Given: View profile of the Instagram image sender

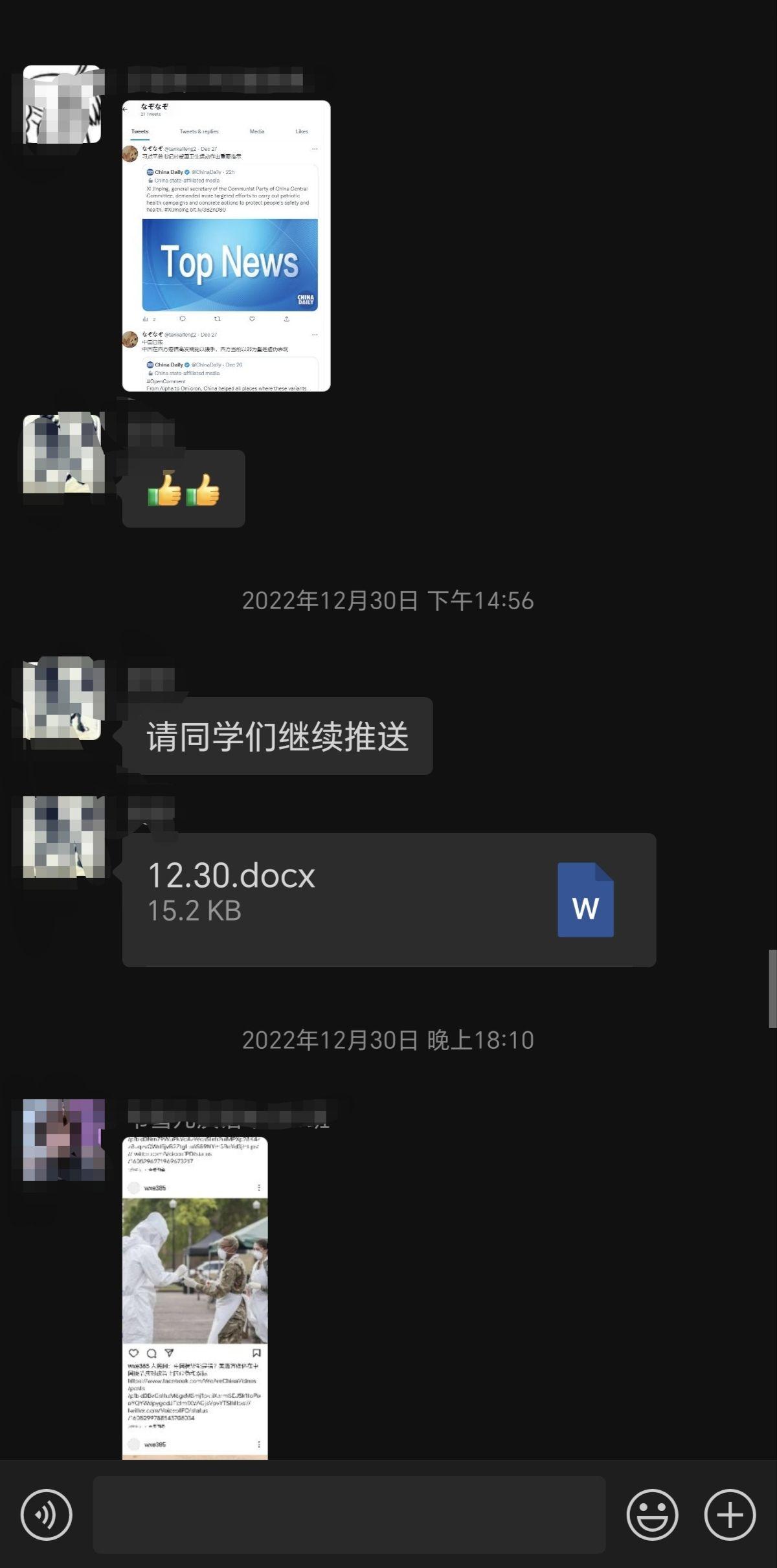Looking at the screenshot, I should click(63, 1139).
